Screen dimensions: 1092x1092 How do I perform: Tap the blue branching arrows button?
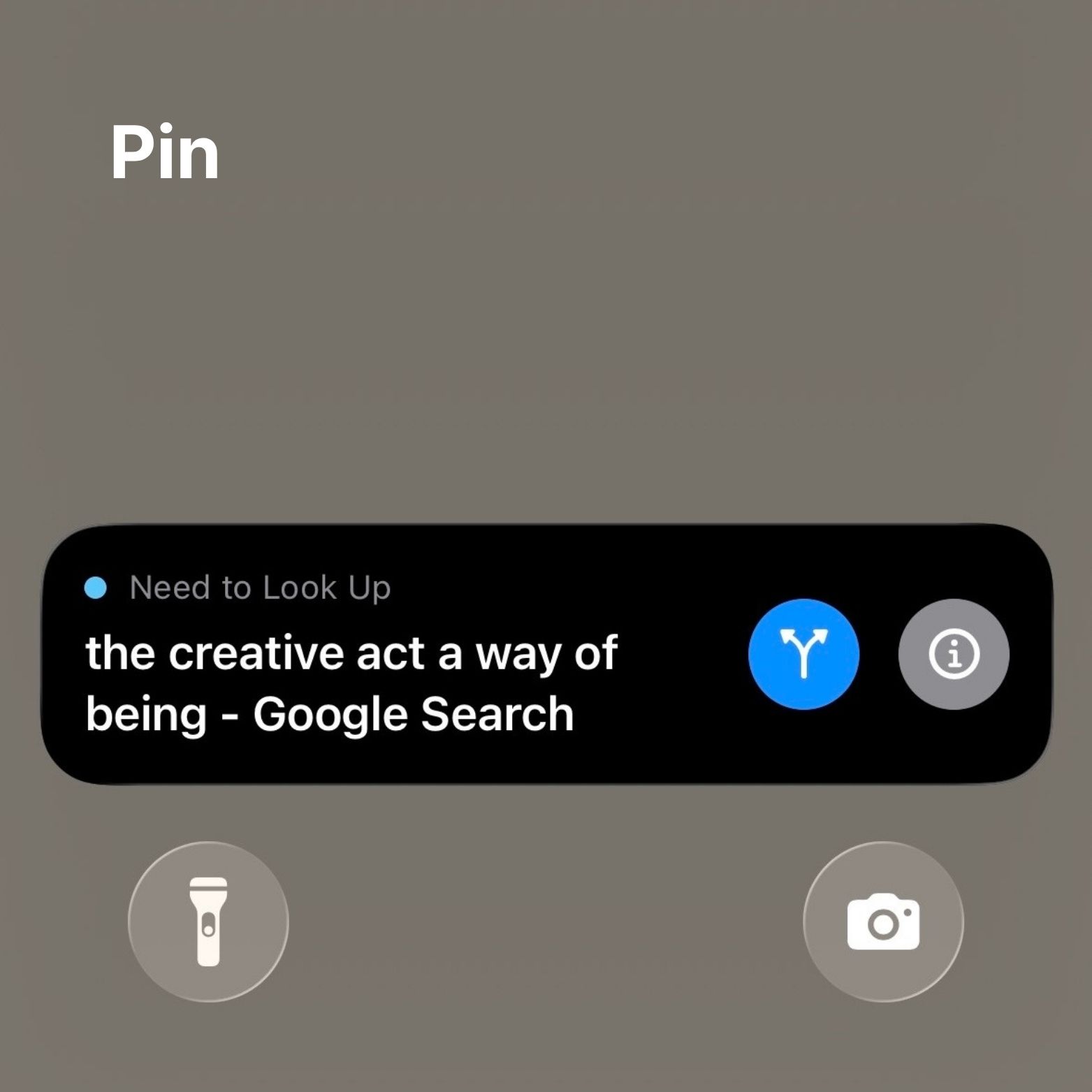pos(803,654)
